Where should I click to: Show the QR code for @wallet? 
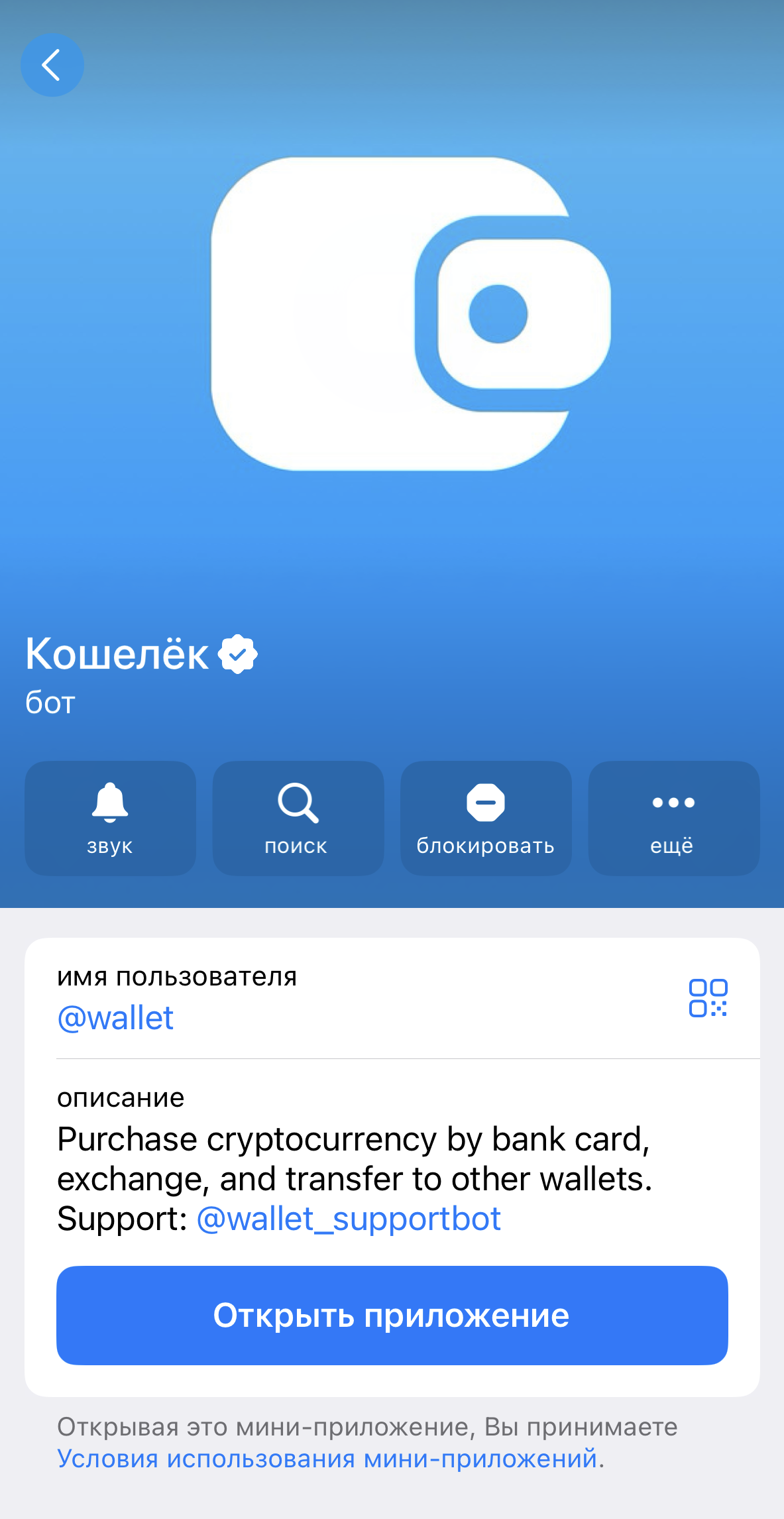[708, 998]
